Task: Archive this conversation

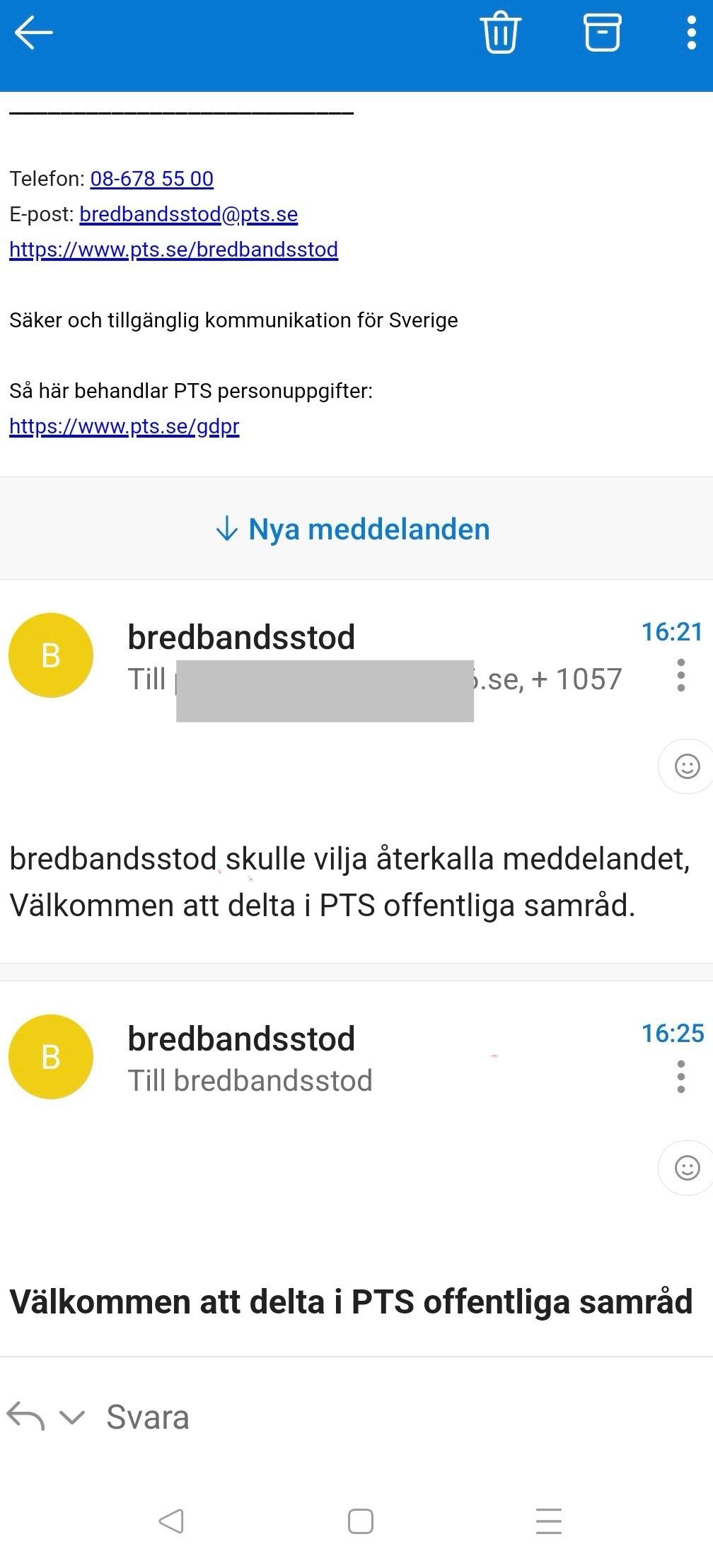Action: [x=602, y=32]
